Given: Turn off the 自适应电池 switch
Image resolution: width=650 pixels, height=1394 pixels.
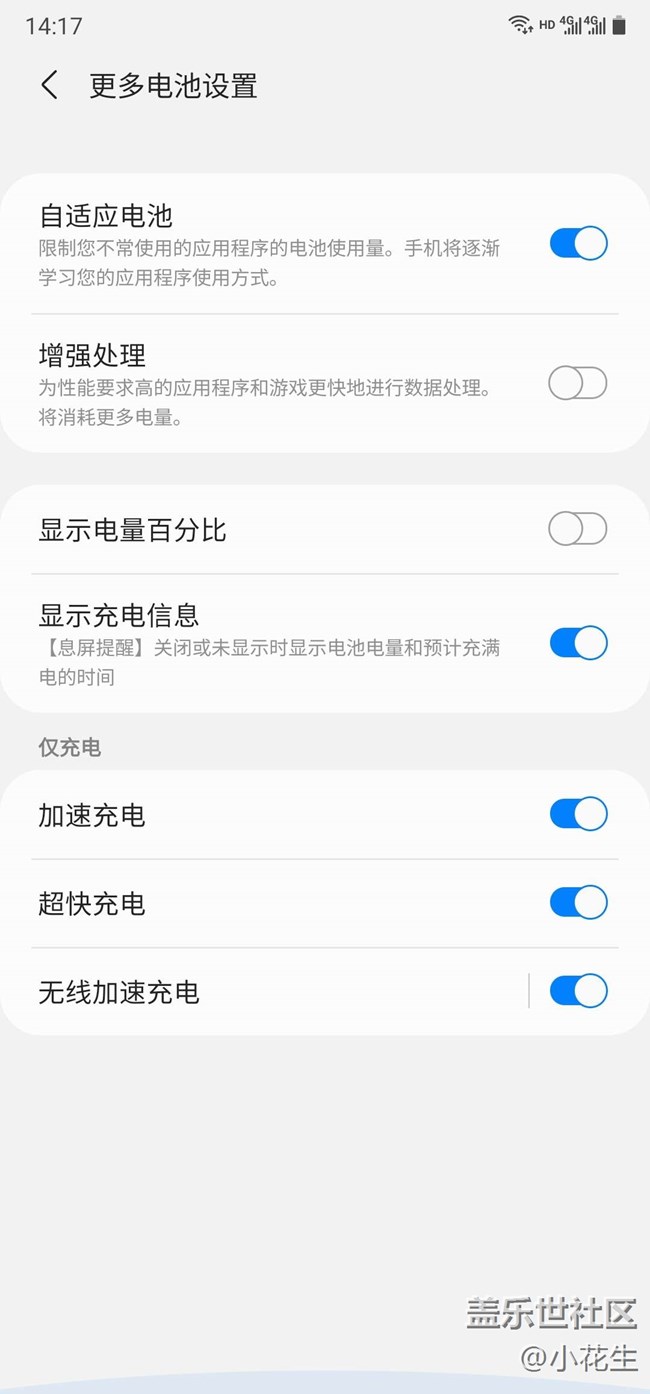Looking at the screenshot, I should click(x=578, y=244).
